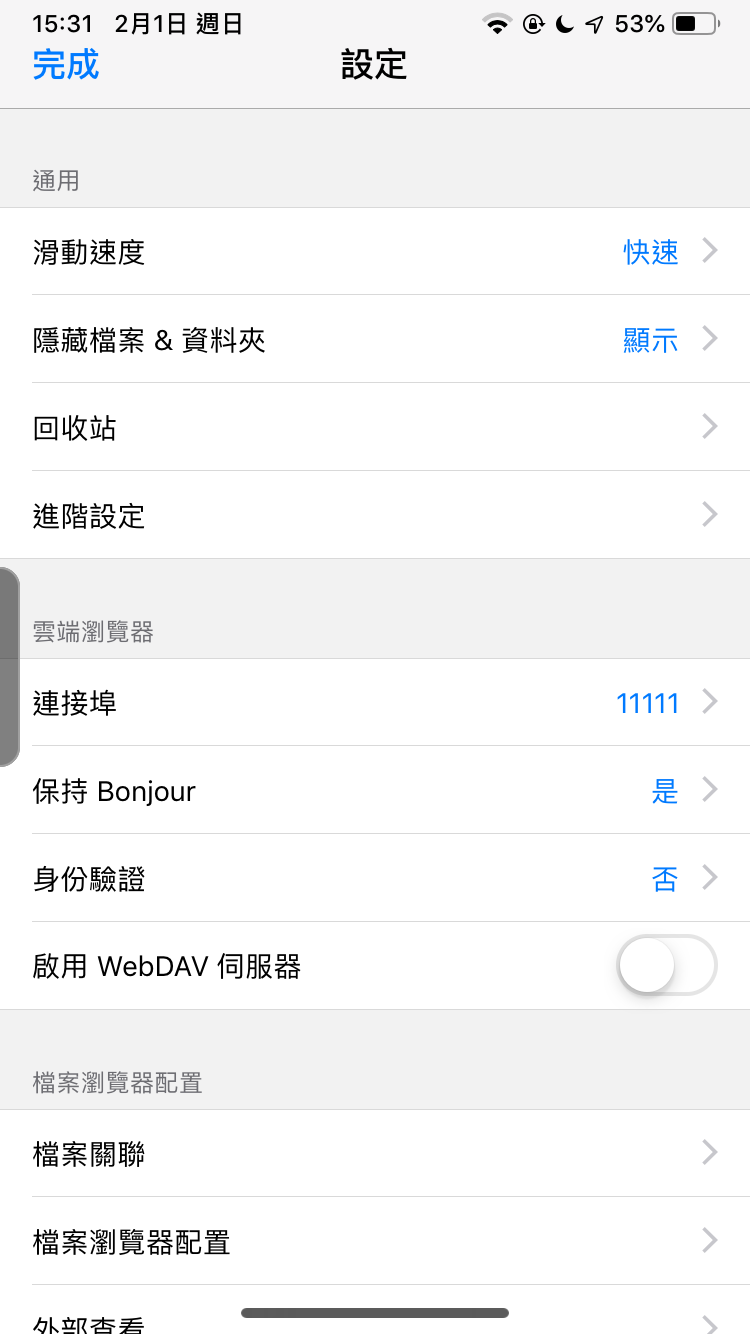Open 保持 Bonjour setting
Viewport: 750px width, 1334px height.
pos(375,791)
